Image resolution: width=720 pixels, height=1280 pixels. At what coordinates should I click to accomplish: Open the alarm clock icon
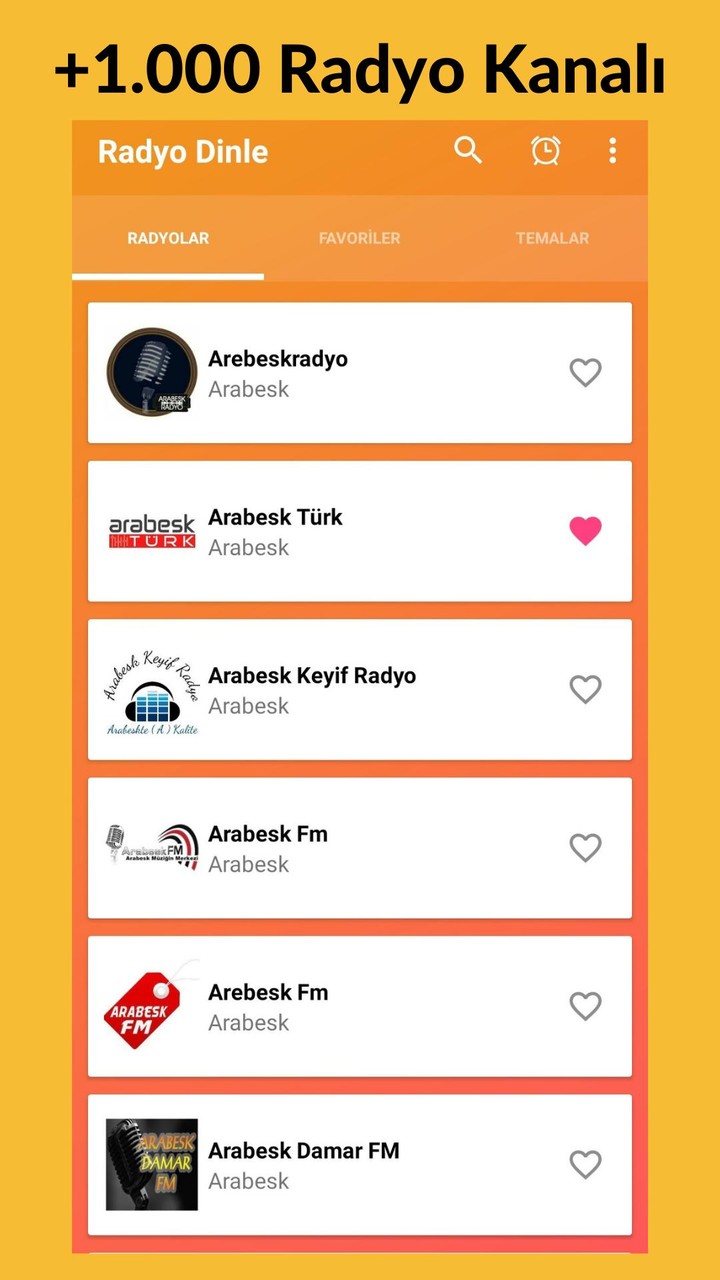tap(544, 151)
